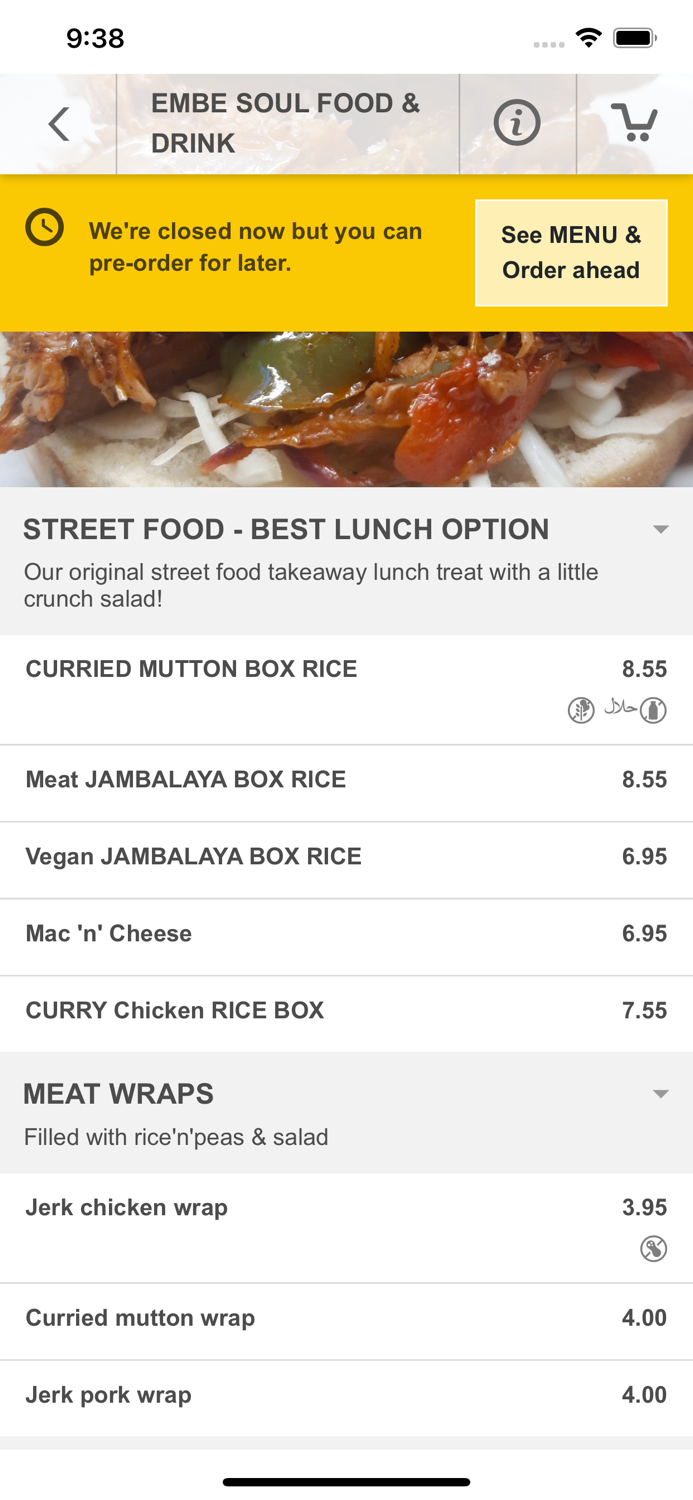Open the shopping cart
Image resolution: width=693 pixels, height=1500 pixels.
click(x=634, y=124)
